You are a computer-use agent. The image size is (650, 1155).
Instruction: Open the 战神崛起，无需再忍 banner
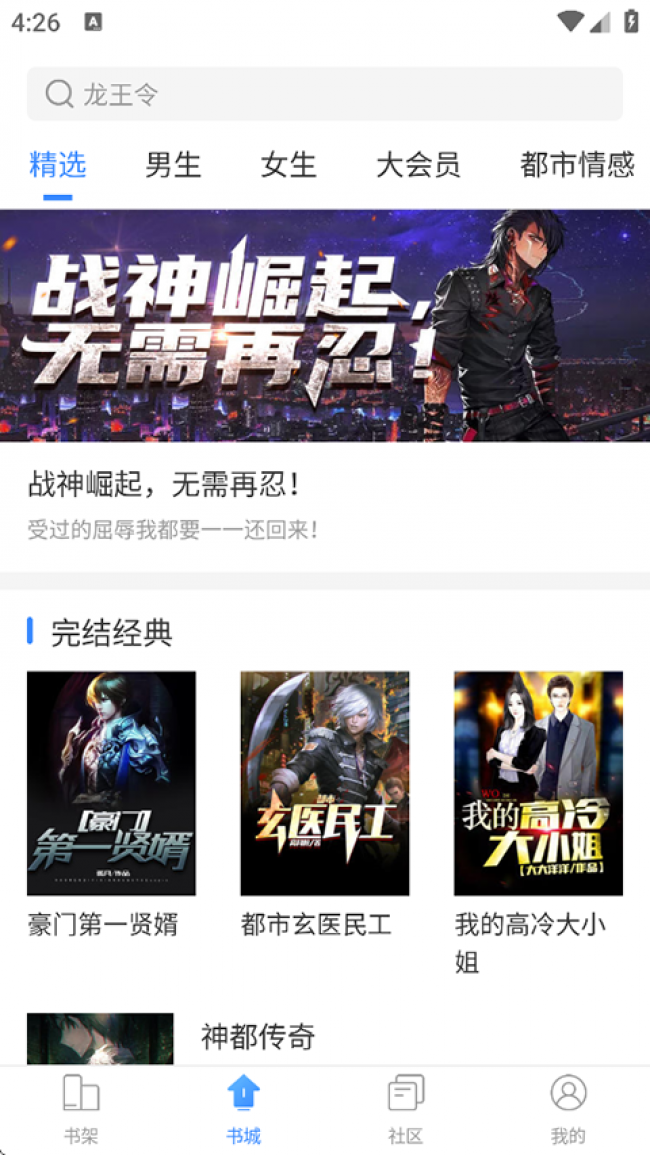pyautogui.click(x=324, y=325)
